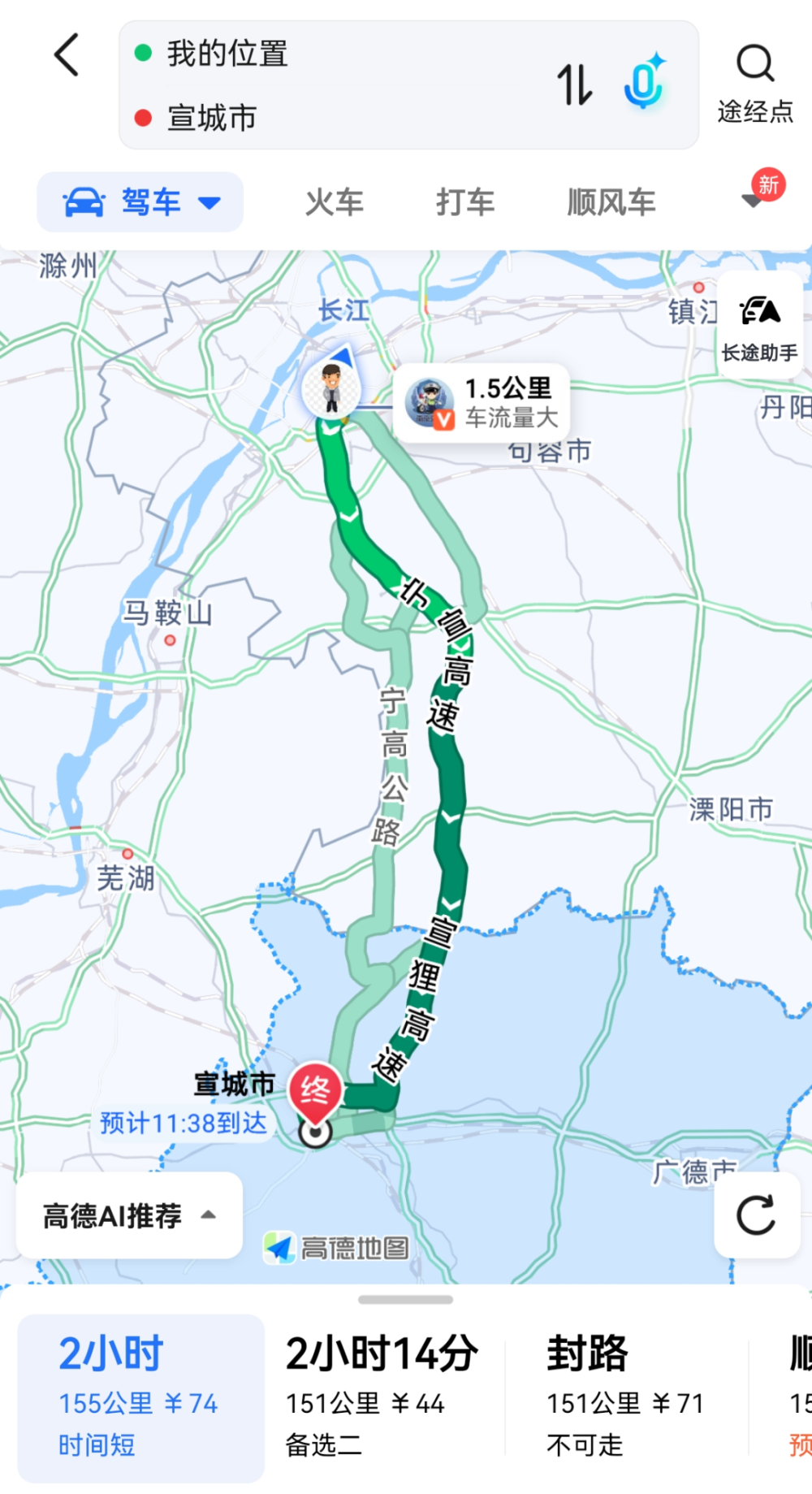
Task: Expand more travel modes arrow
Action: pos(754,200)
